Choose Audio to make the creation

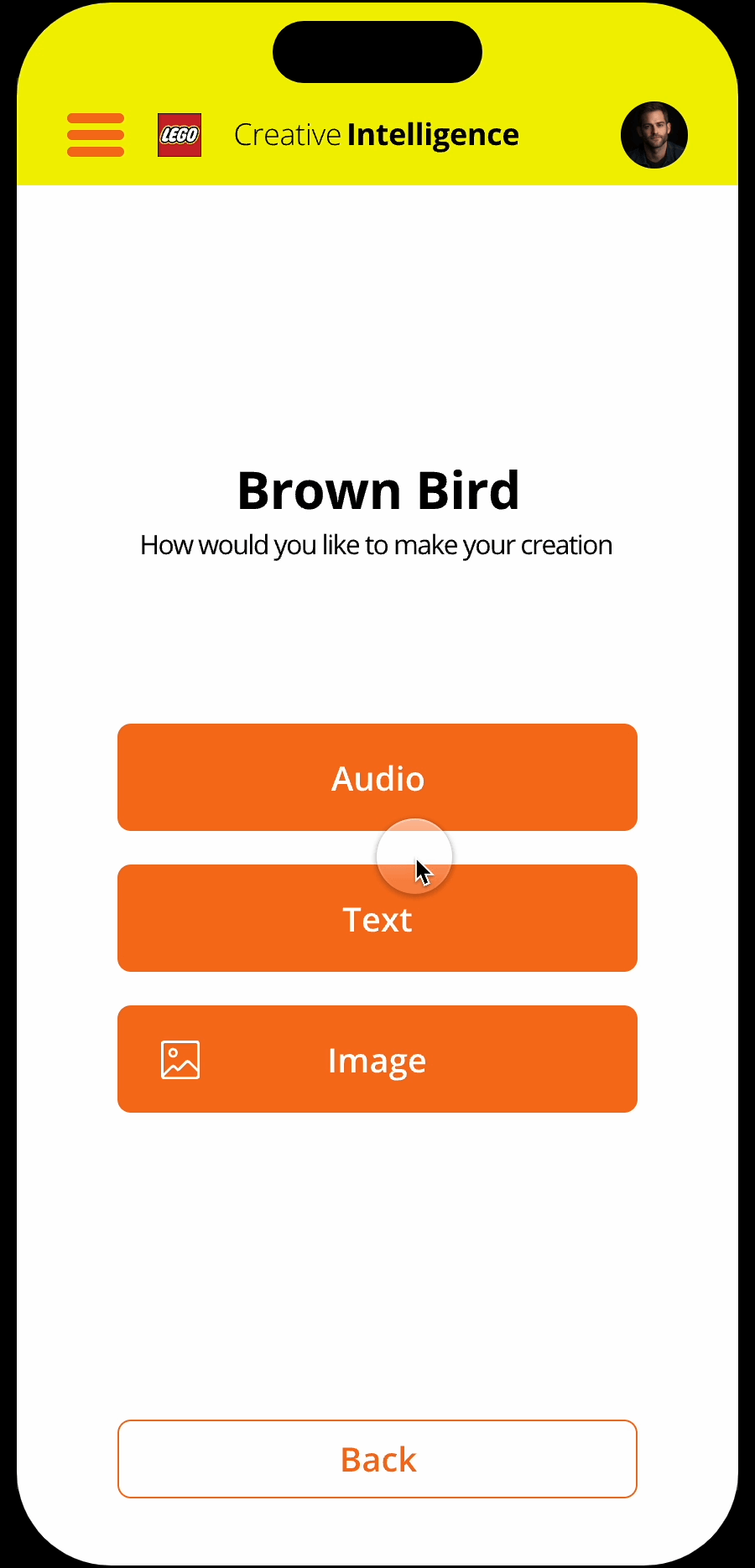377,777
